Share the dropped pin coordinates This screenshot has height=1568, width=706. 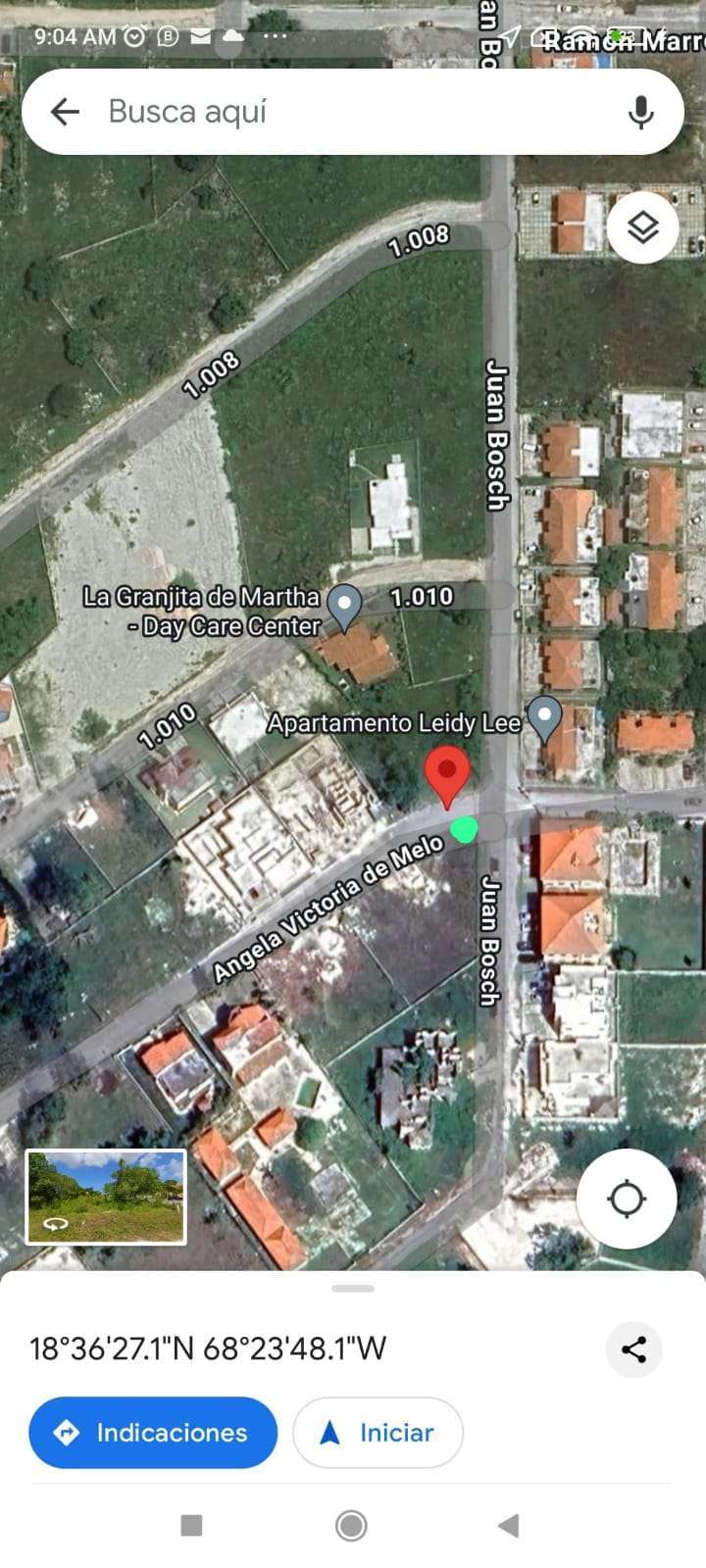click(634, 1349)
